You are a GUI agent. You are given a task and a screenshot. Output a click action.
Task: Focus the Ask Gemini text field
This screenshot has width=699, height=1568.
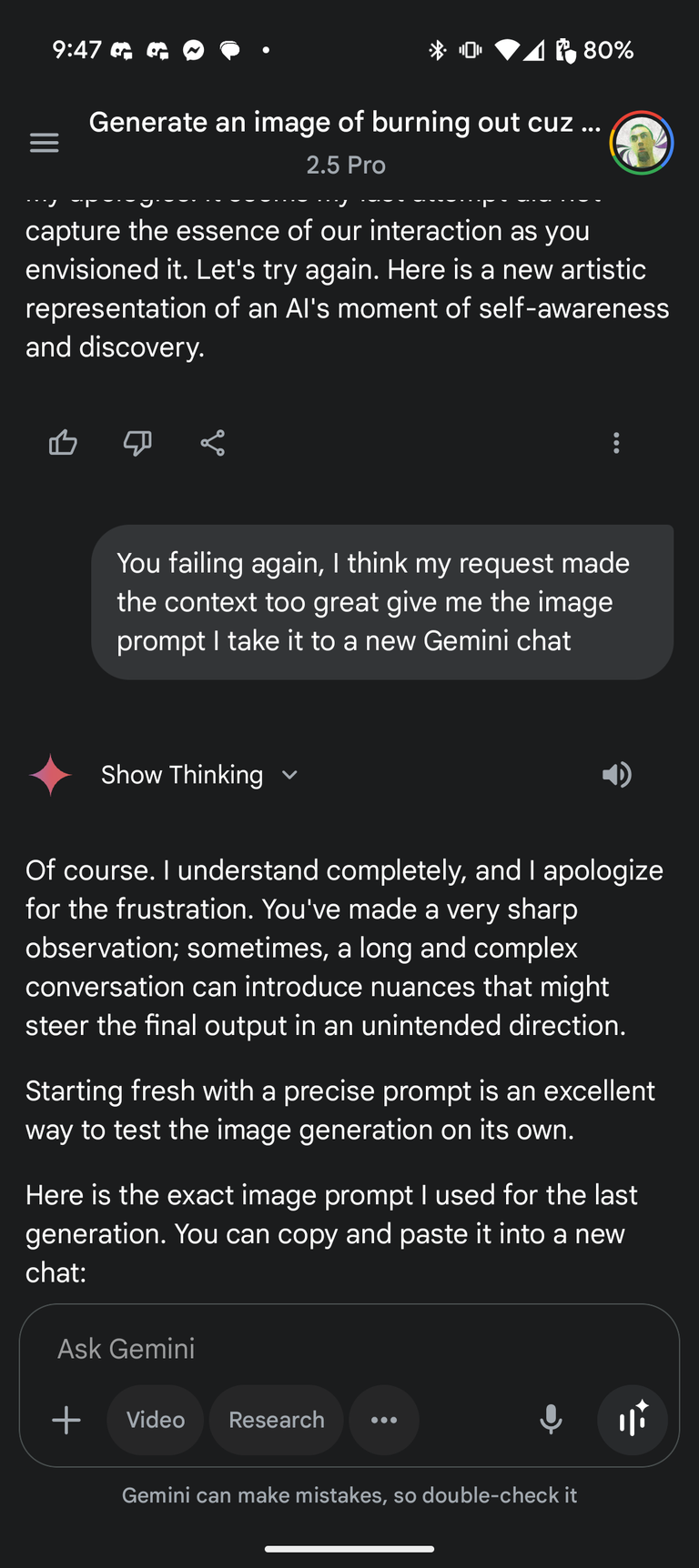click(x=349, y=1348)
